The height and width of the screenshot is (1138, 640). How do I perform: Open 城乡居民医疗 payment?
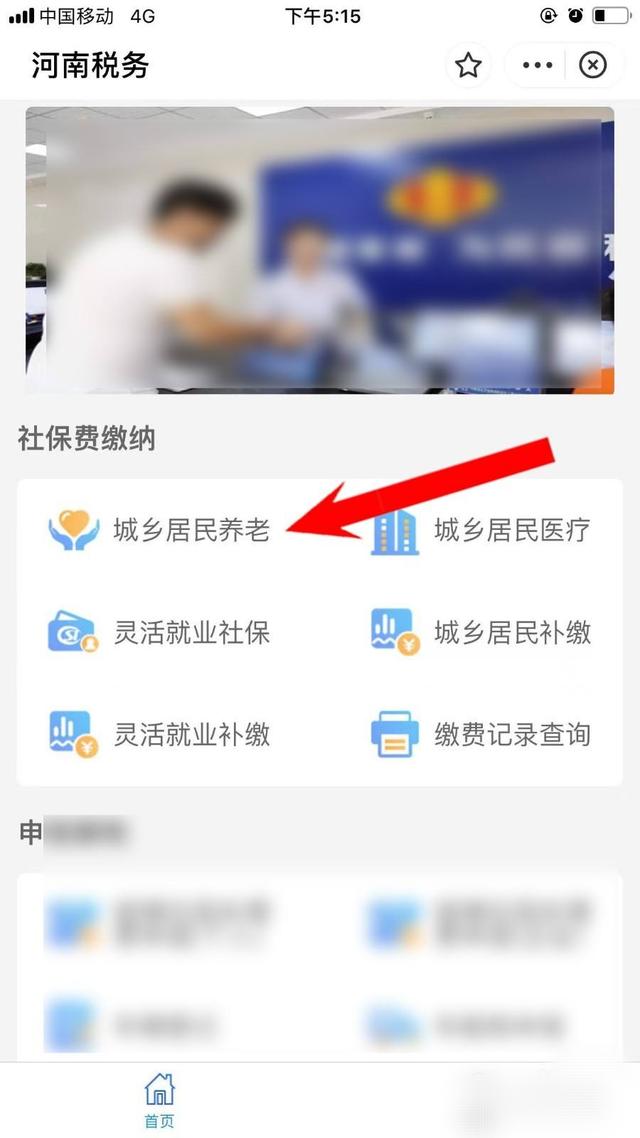(x=480, y=530)
